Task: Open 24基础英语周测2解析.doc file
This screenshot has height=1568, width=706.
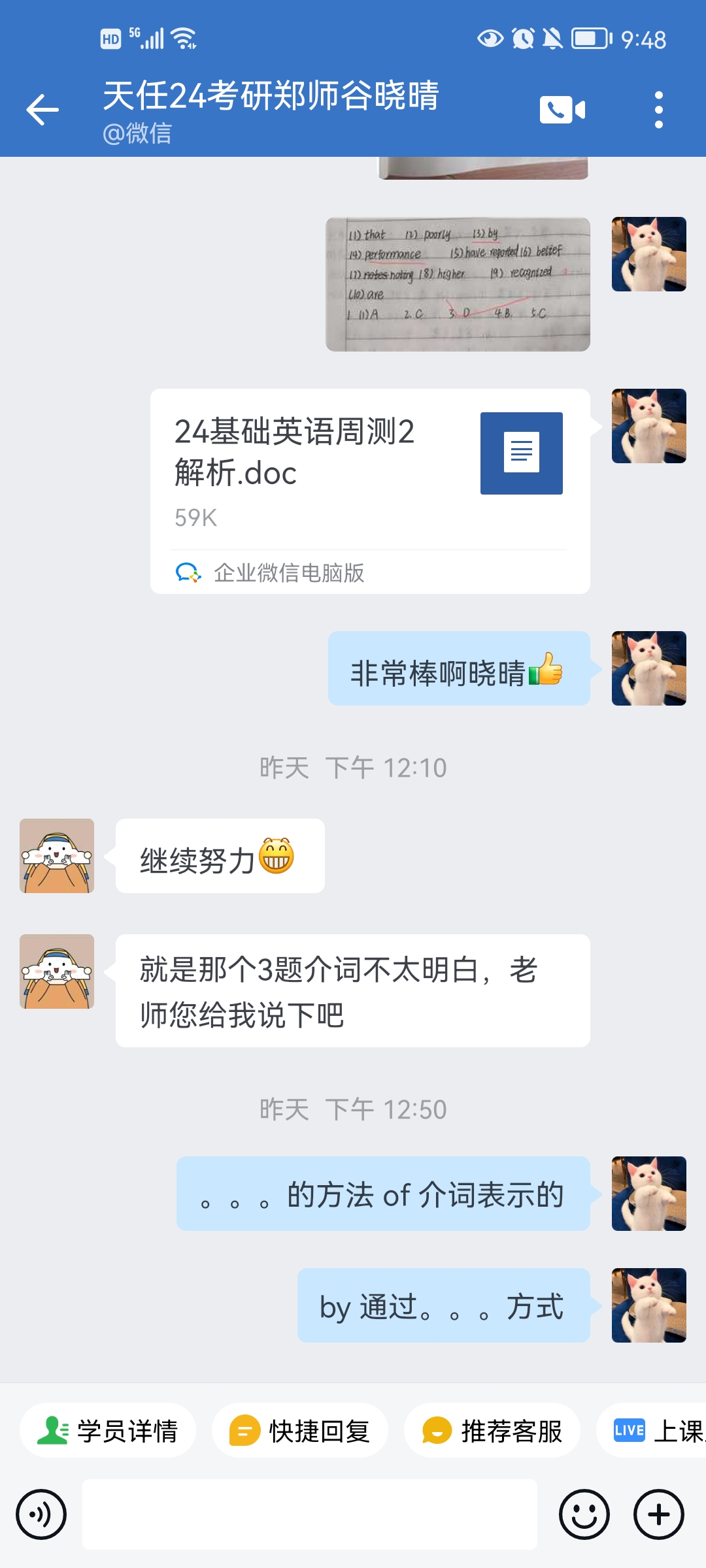Action: tap(370, 491)
